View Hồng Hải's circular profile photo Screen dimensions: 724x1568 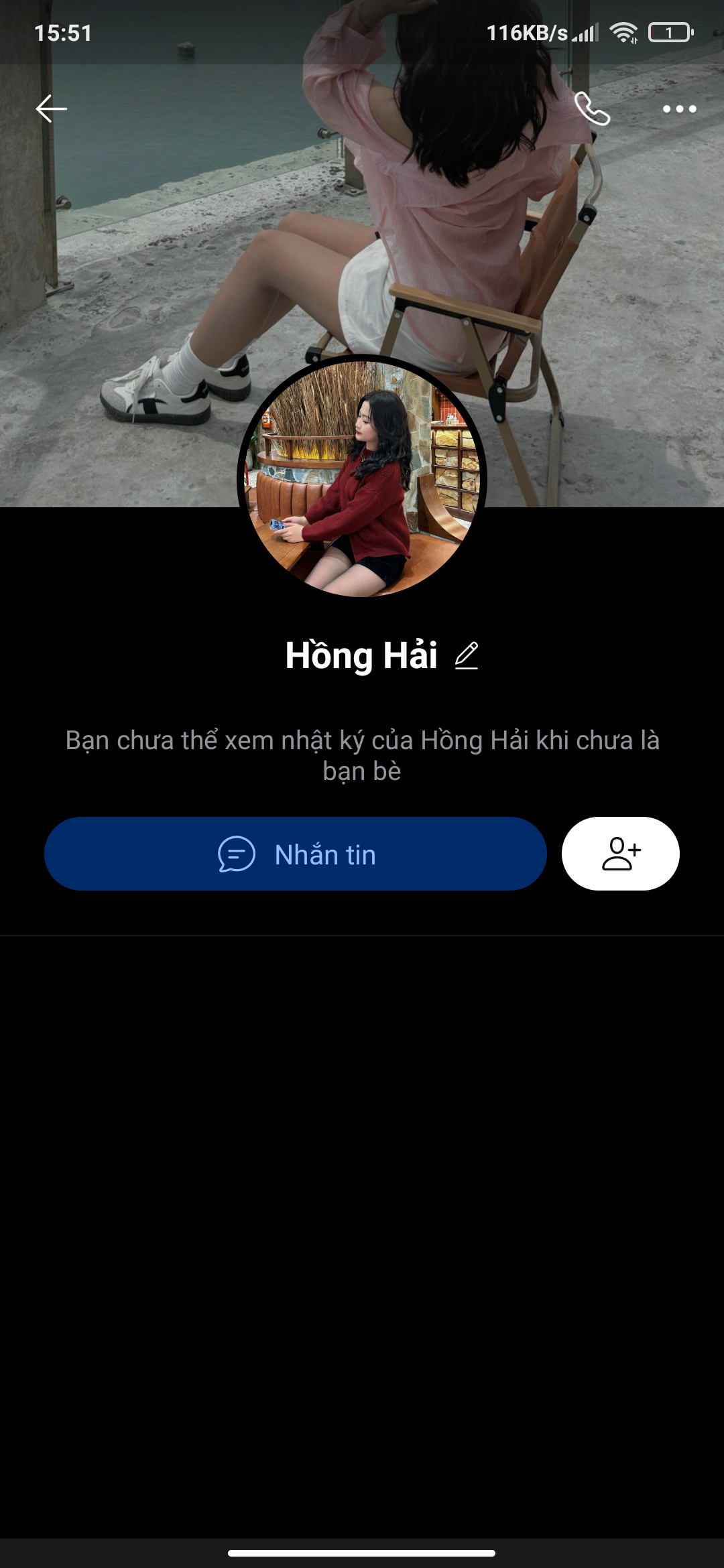(x=362, y=478)
